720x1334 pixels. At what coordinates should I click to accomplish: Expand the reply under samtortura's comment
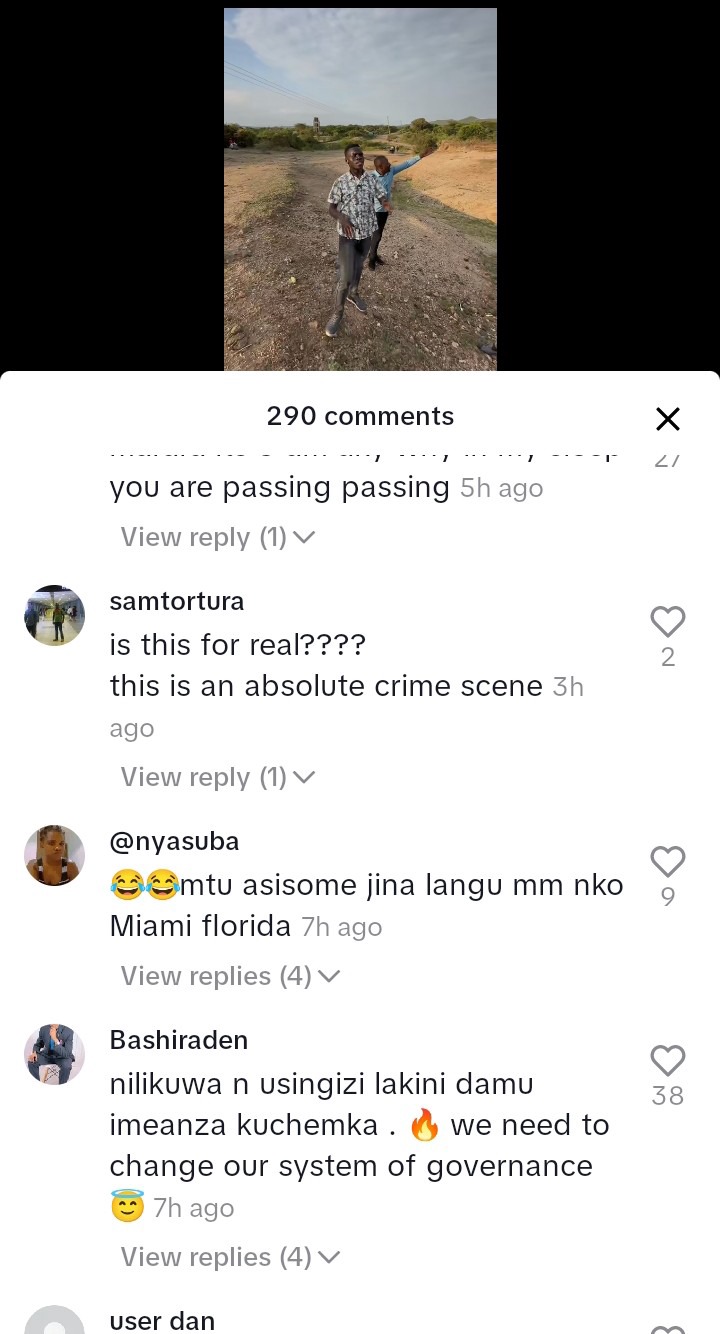pyautogui.click(x=217, y=777)
